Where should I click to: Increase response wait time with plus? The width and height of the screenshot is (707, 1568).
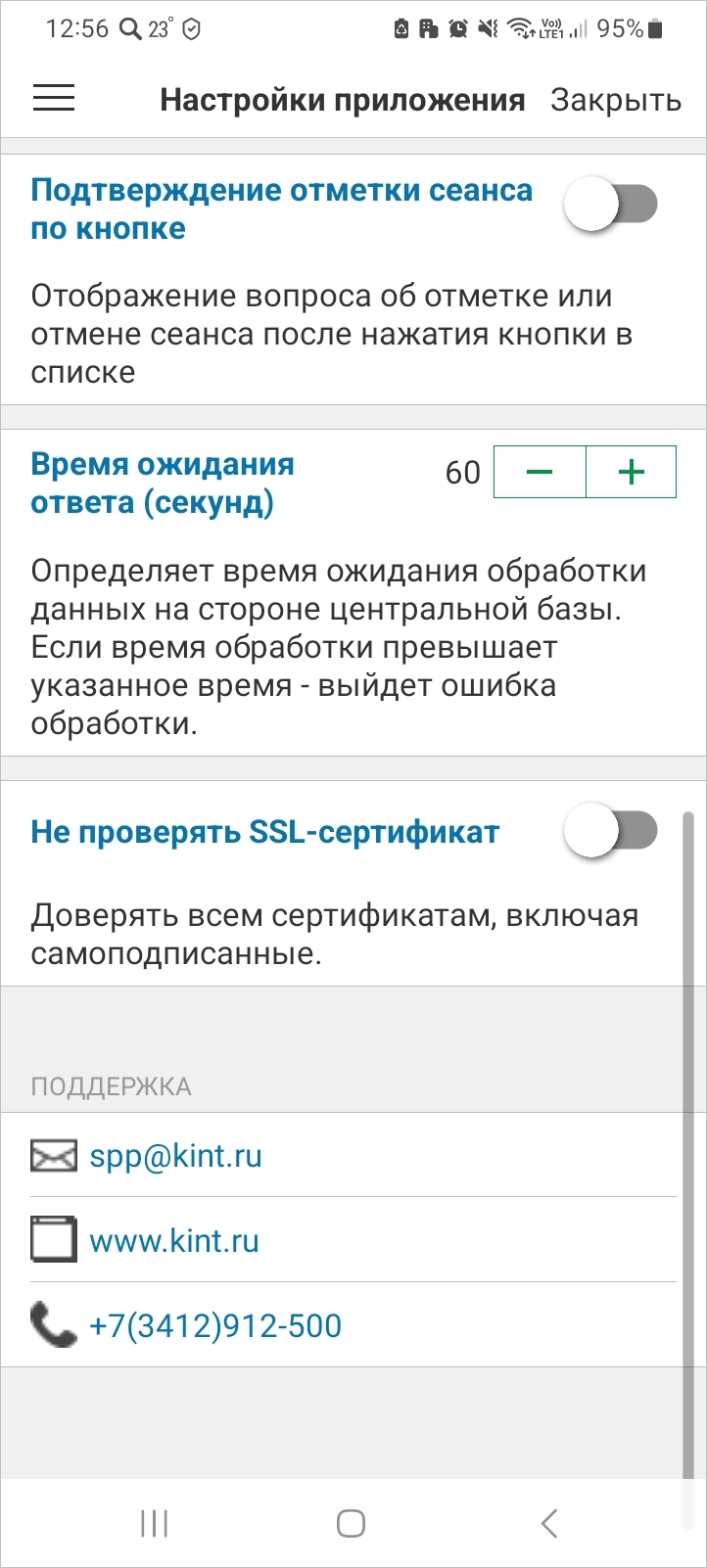point(632,473)
